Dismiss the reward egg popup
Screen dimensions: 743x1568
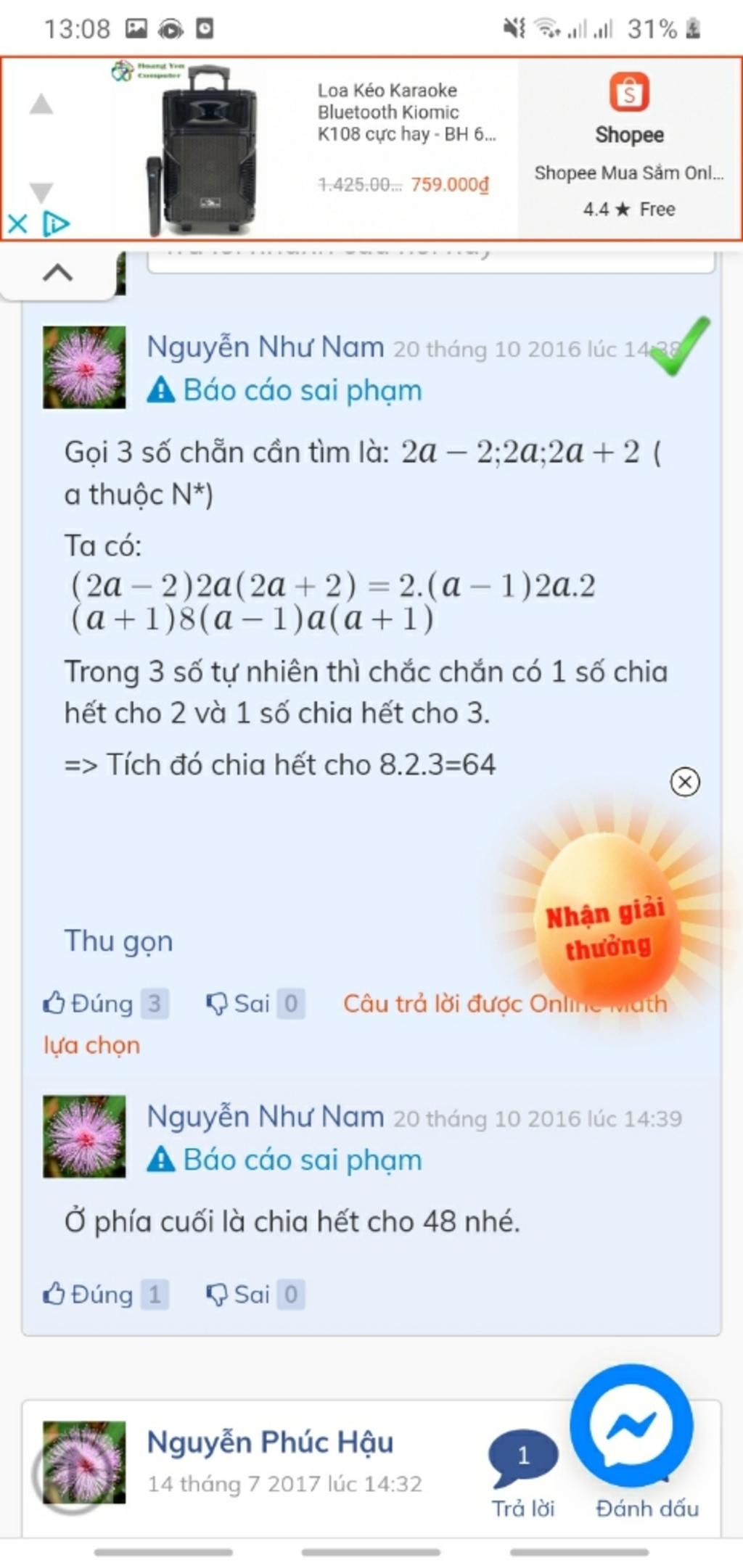(x=684, y=782)
